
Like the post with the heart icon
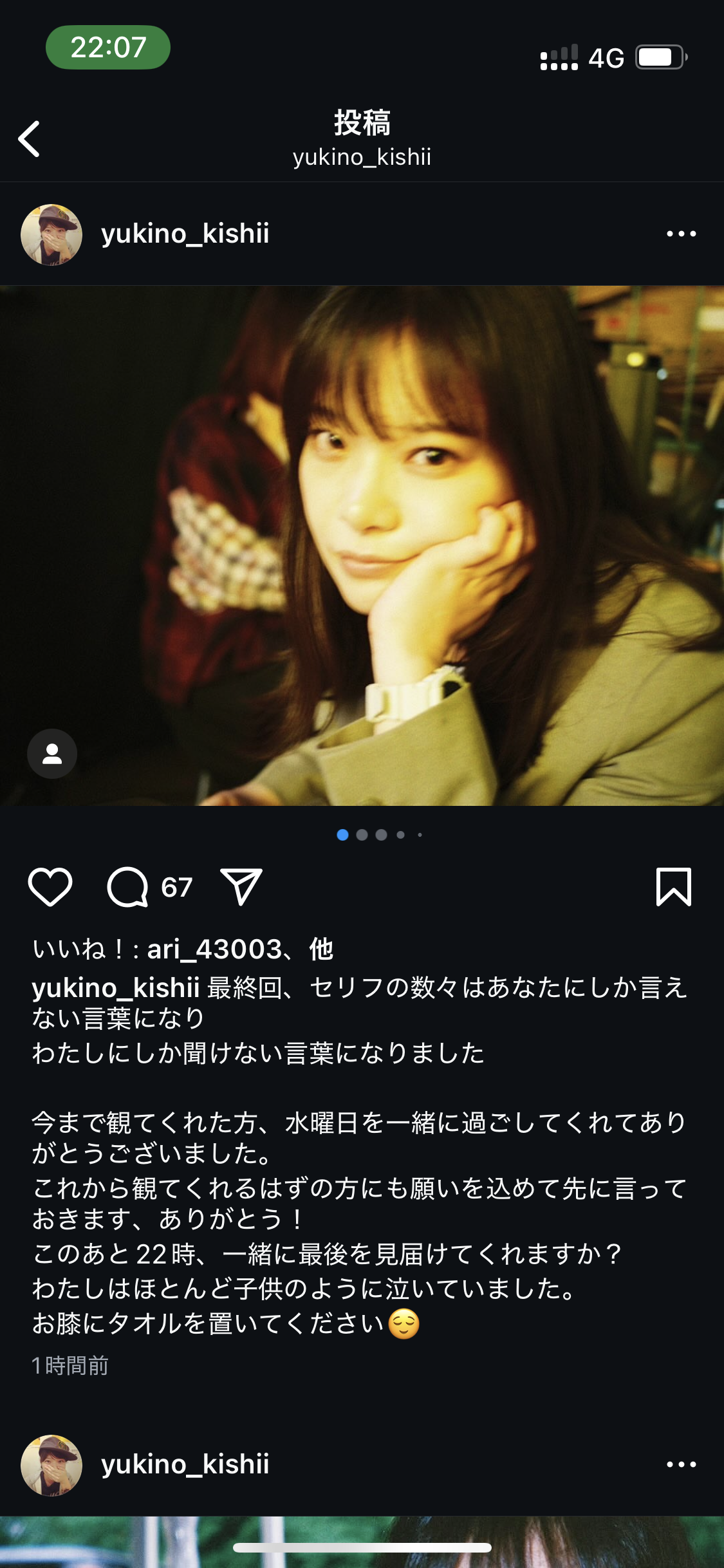pyautogui.click(x=50, y=887)
